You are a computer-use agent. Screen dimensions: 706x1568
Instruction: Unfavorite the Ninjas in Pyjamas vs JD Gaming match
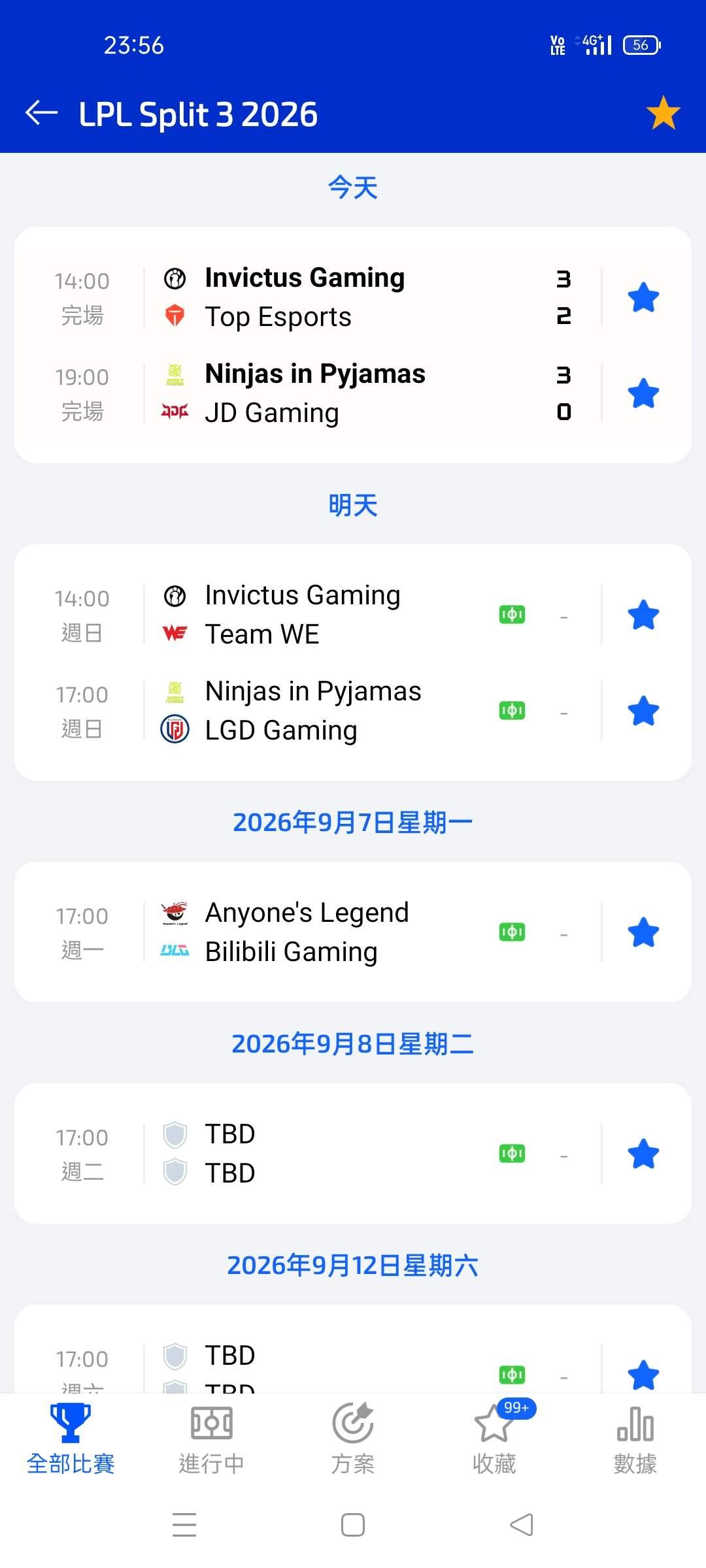(x=643, y=393)
